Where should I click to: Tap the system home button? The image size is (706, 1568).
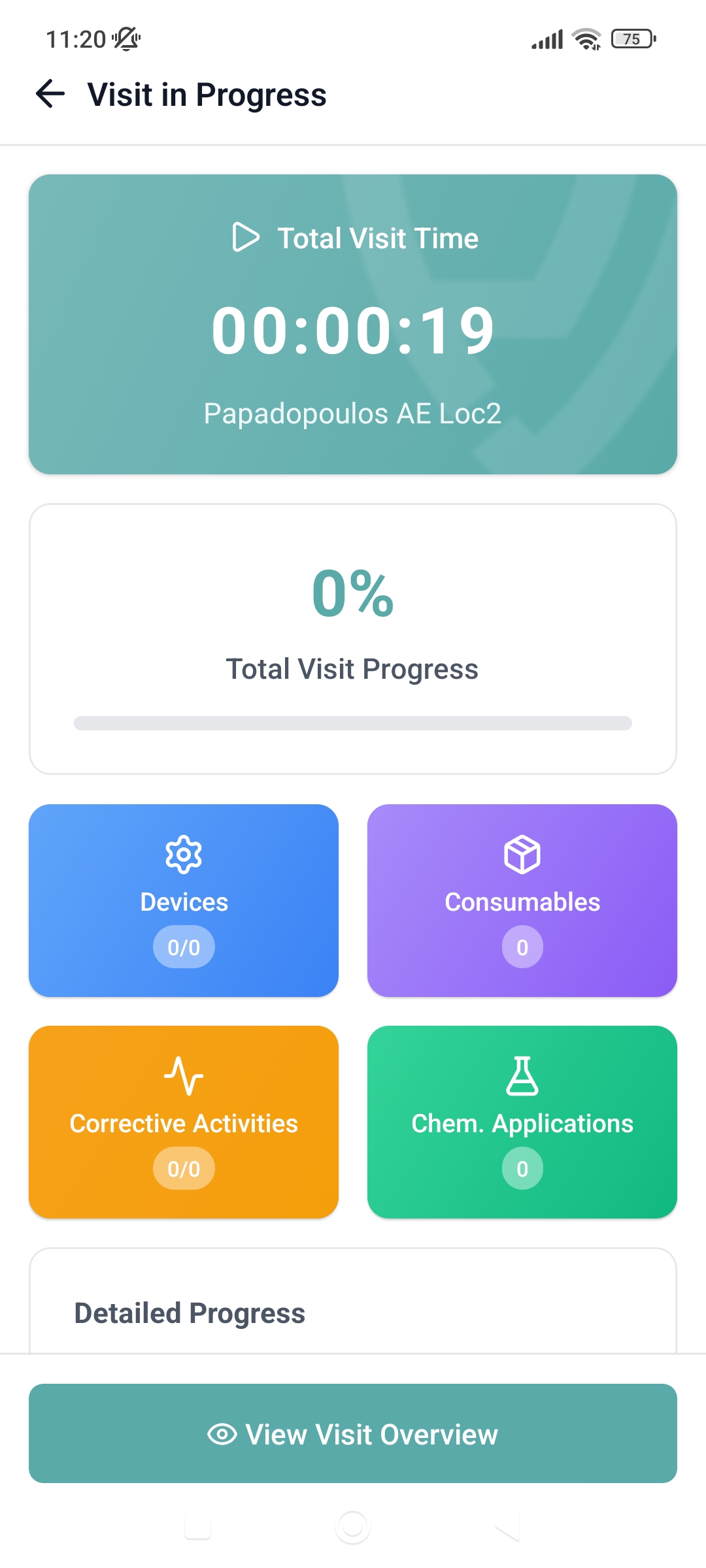click(353, 1527)
